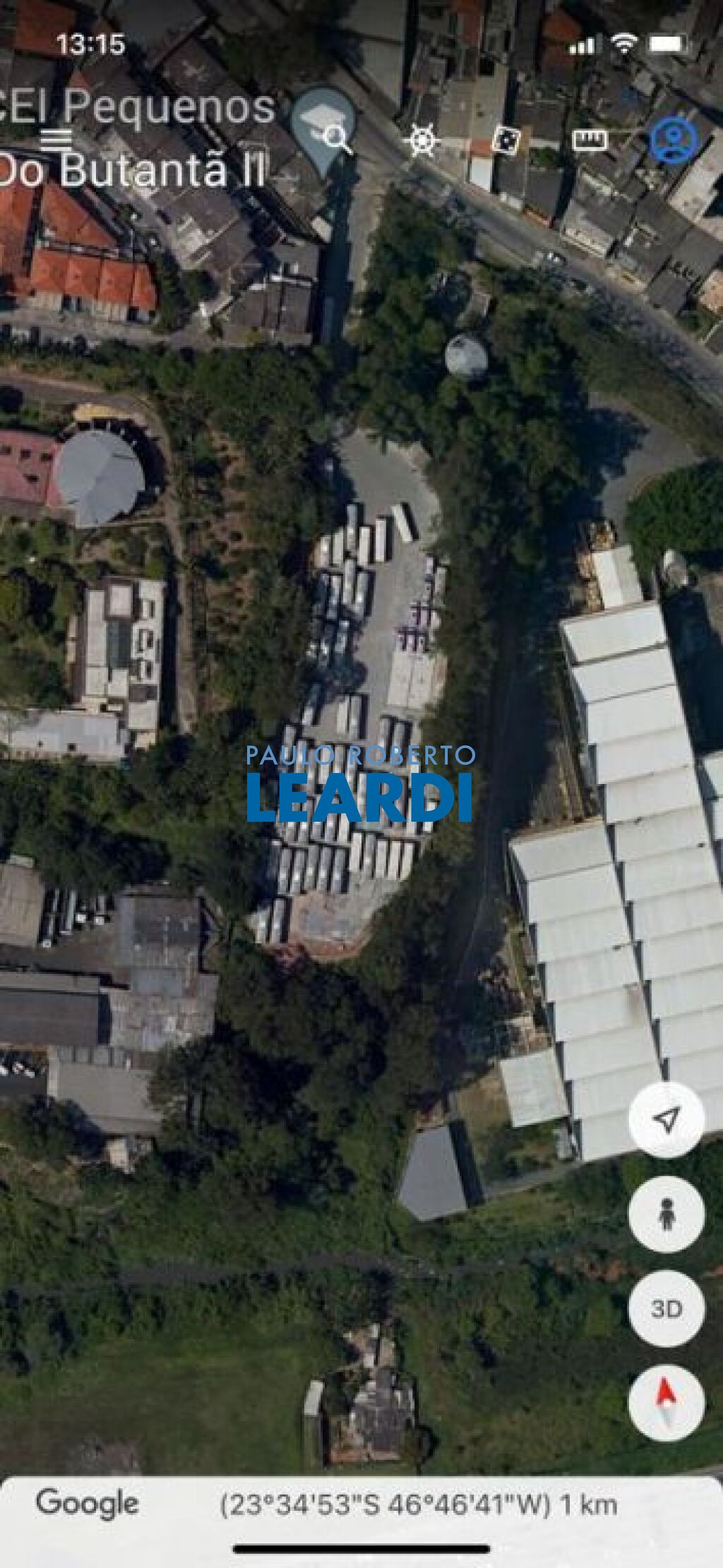Open the hamburger menu
723x1568 pixels.
[56, 138]
